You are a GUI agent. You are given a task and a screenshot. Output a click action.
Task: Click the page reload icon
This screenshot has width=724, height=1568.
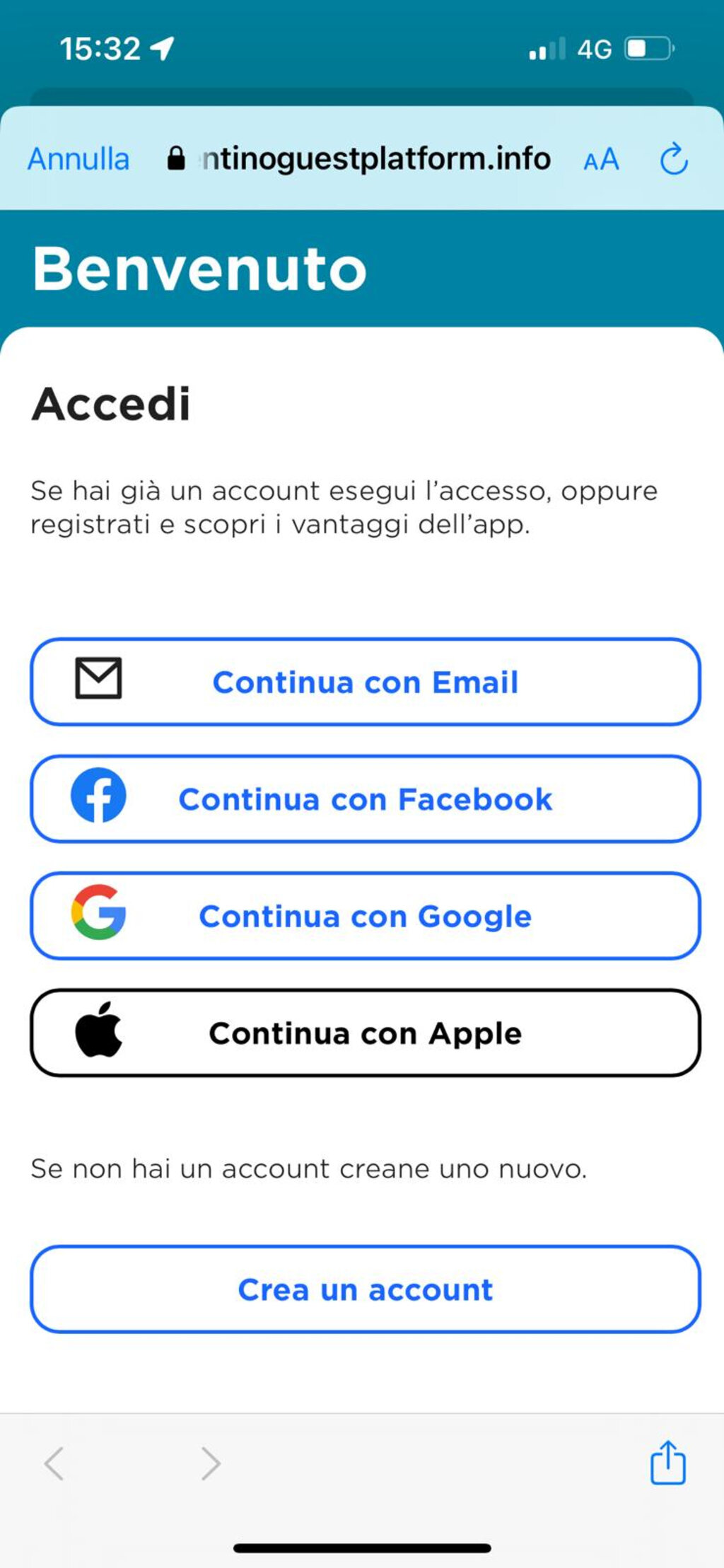pyautogui.click(x=673, y=157)
